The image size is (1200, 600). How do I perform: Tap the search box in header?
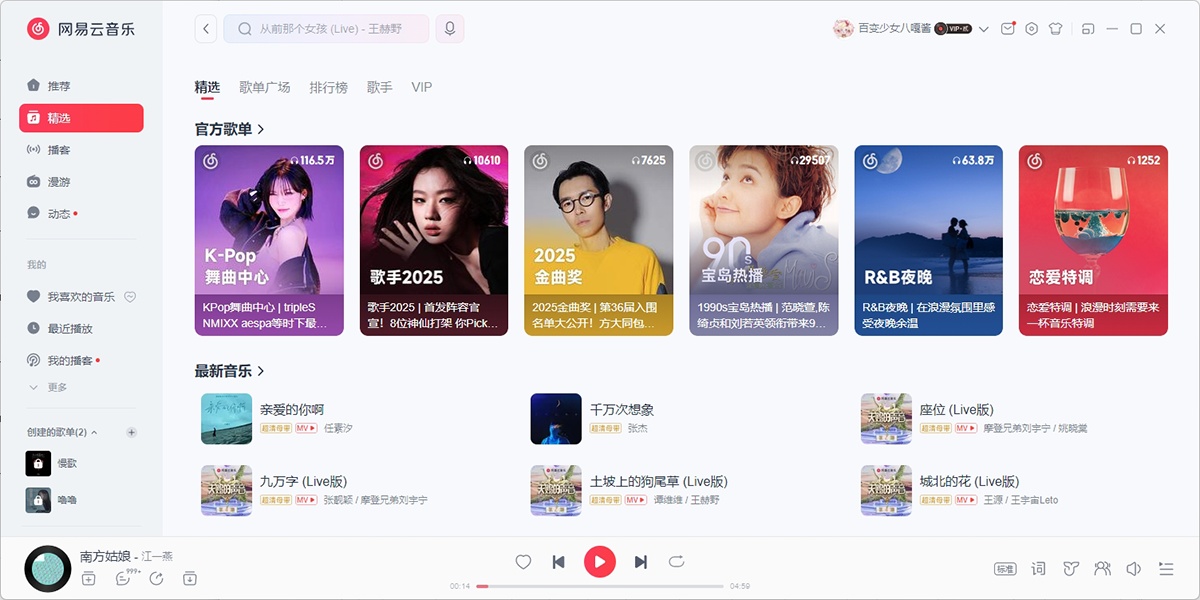(x=330, y=29)
